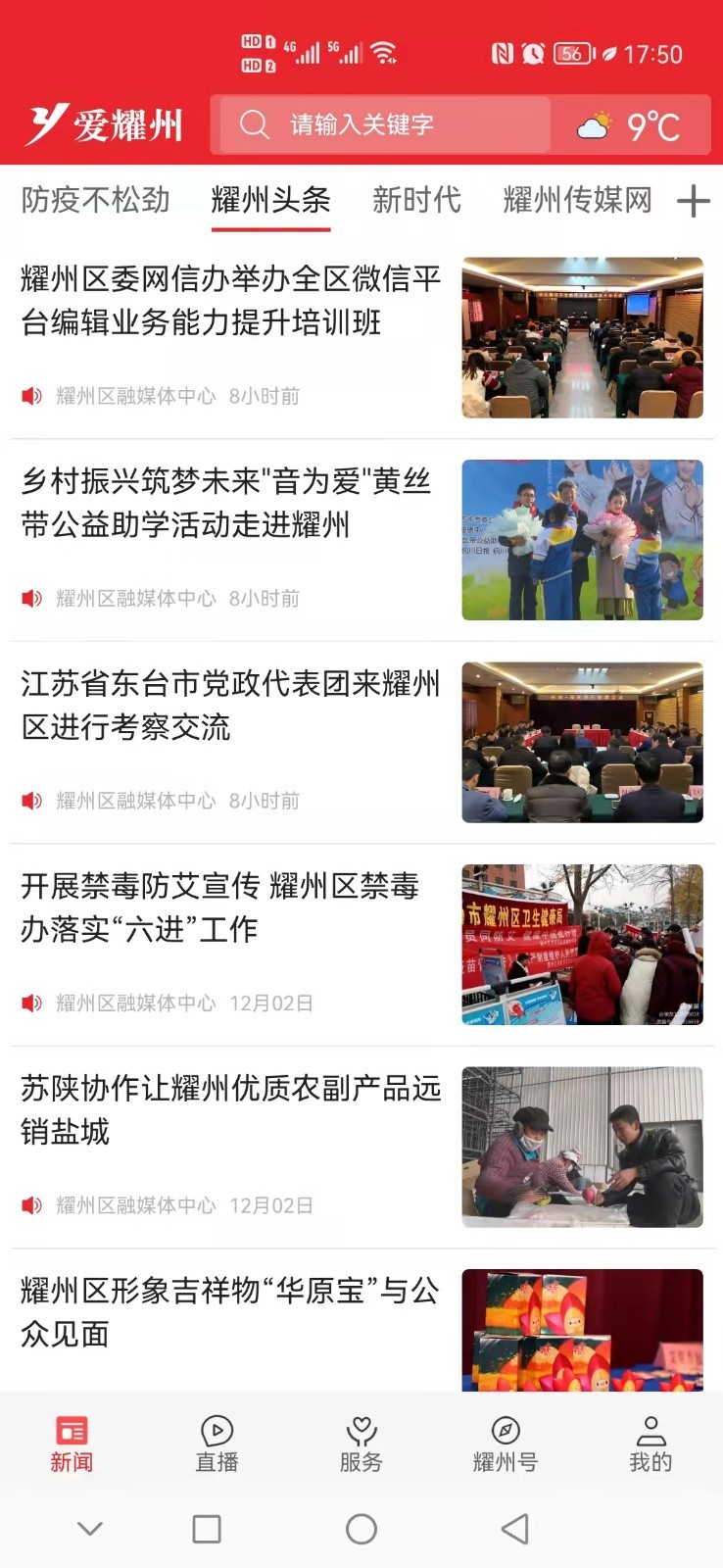This screenshot has width=723, height=1568.
Task: Switch to the 防疫不松劲 tab
Action: [x=96, y=200]
